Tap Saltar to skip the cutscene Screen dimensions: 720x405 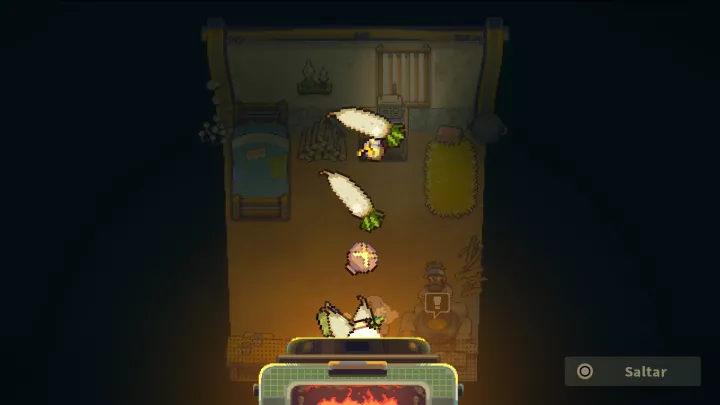(632, 372)
